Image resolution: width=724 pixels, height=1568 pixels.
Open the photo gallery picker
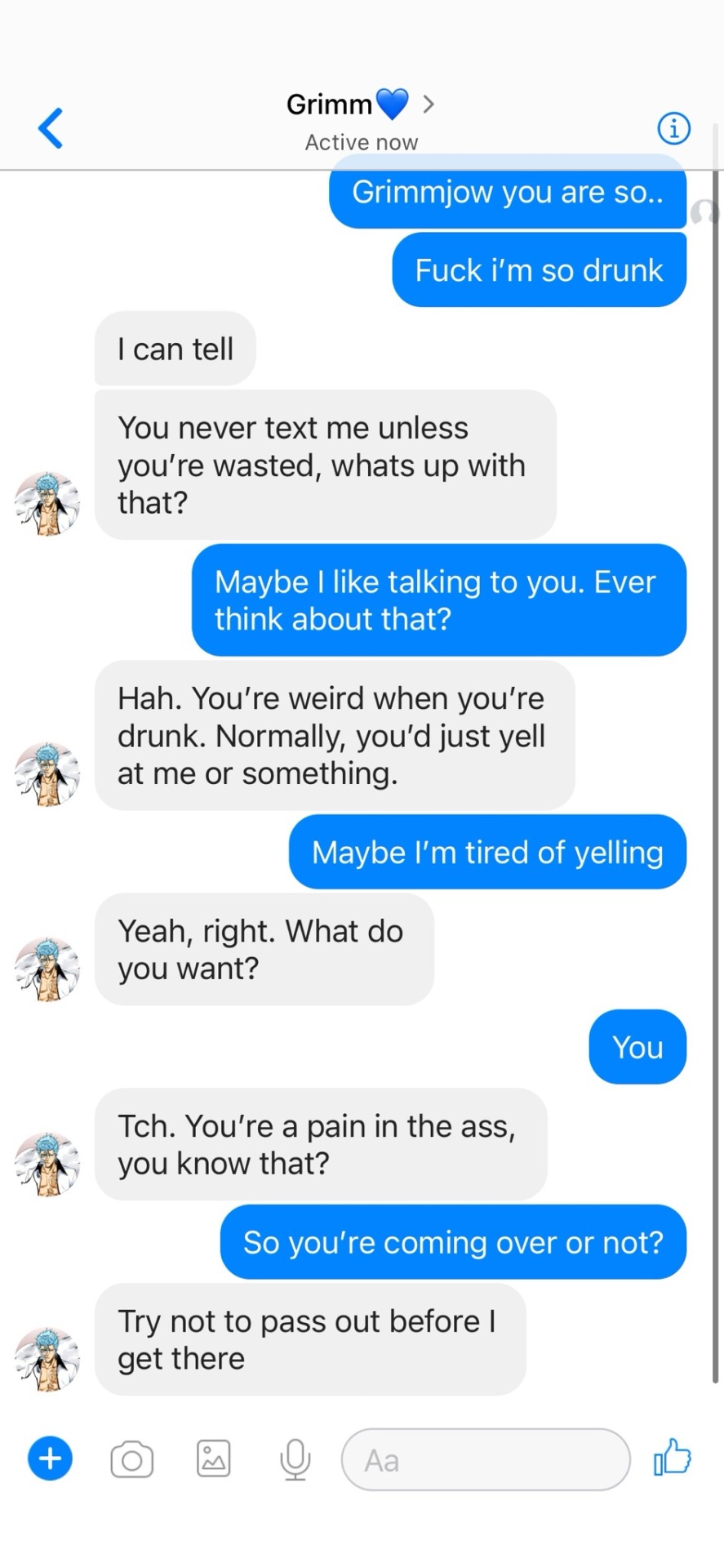click(214, 1459)
